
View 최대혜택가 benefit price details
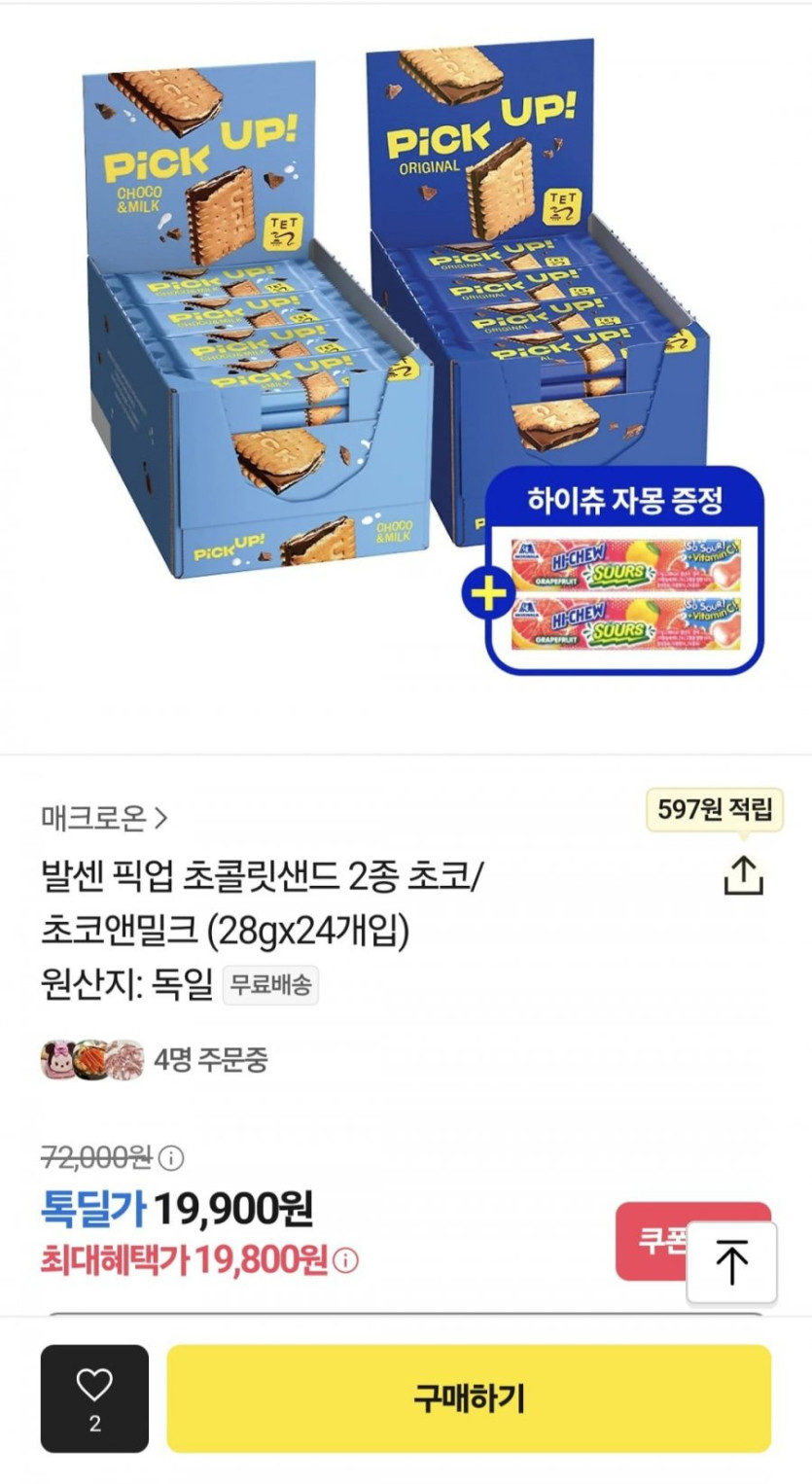pos(345,1261)
